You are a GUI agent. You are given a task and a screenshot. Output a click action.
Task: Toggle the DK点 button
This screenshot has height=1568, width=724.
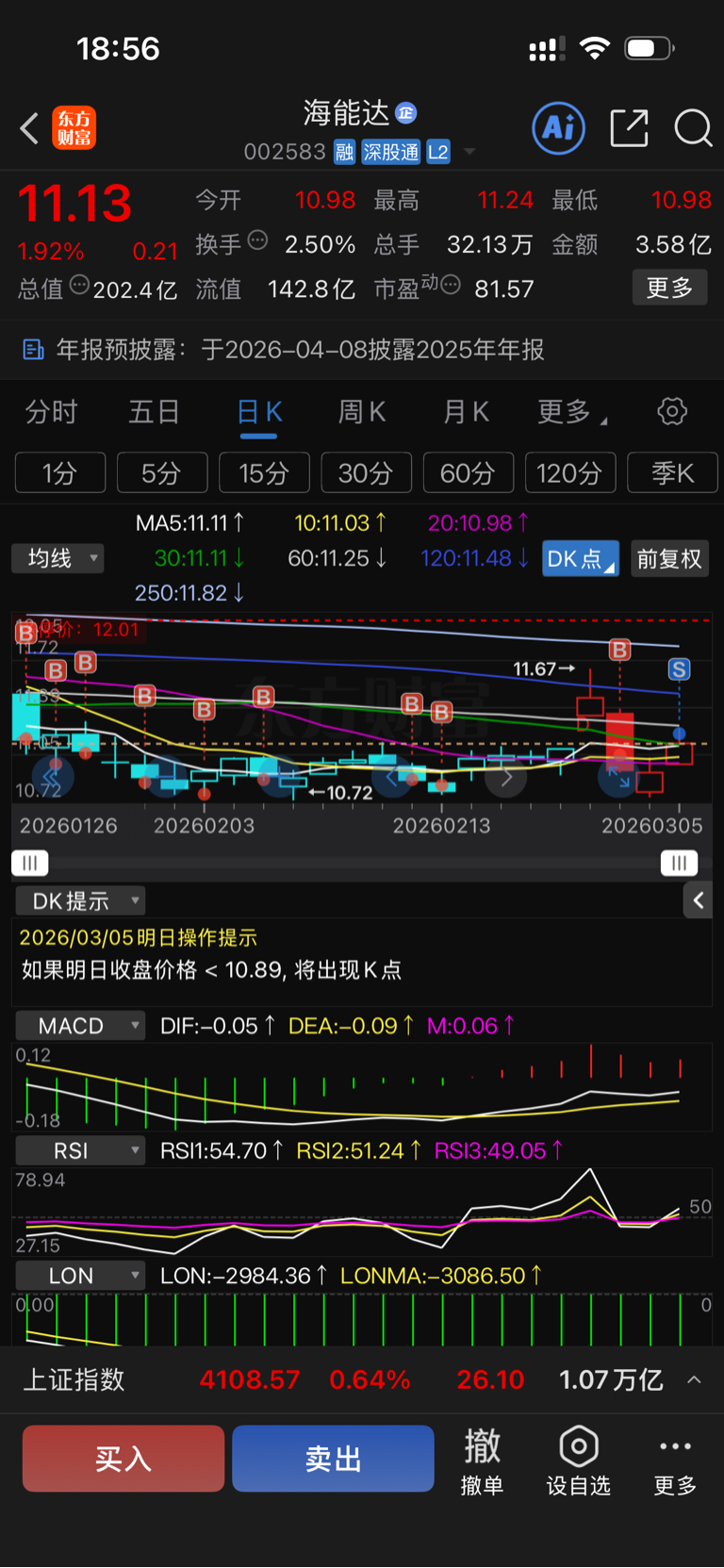(x=580, y=558)
